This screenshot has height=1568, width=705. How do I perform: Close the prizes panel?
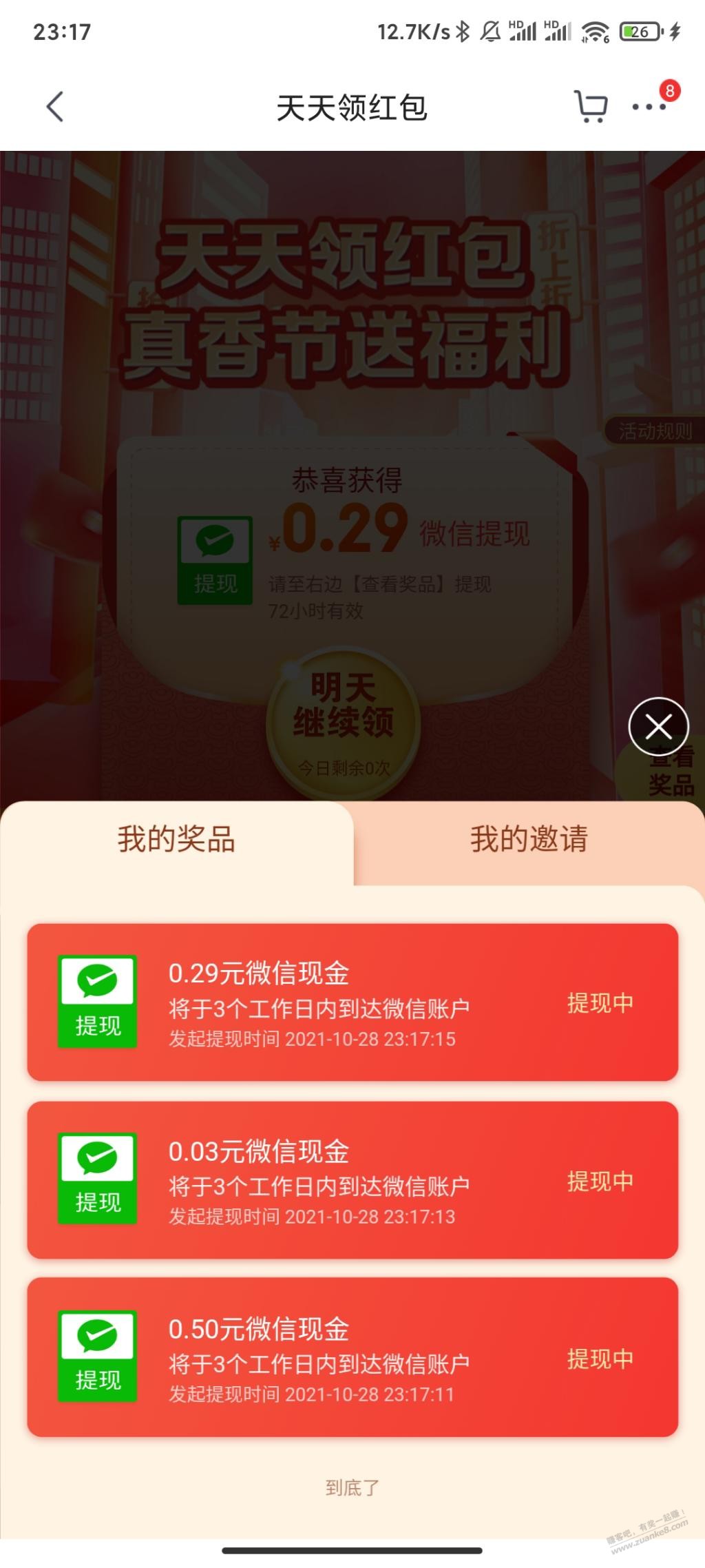pos(658,726)
